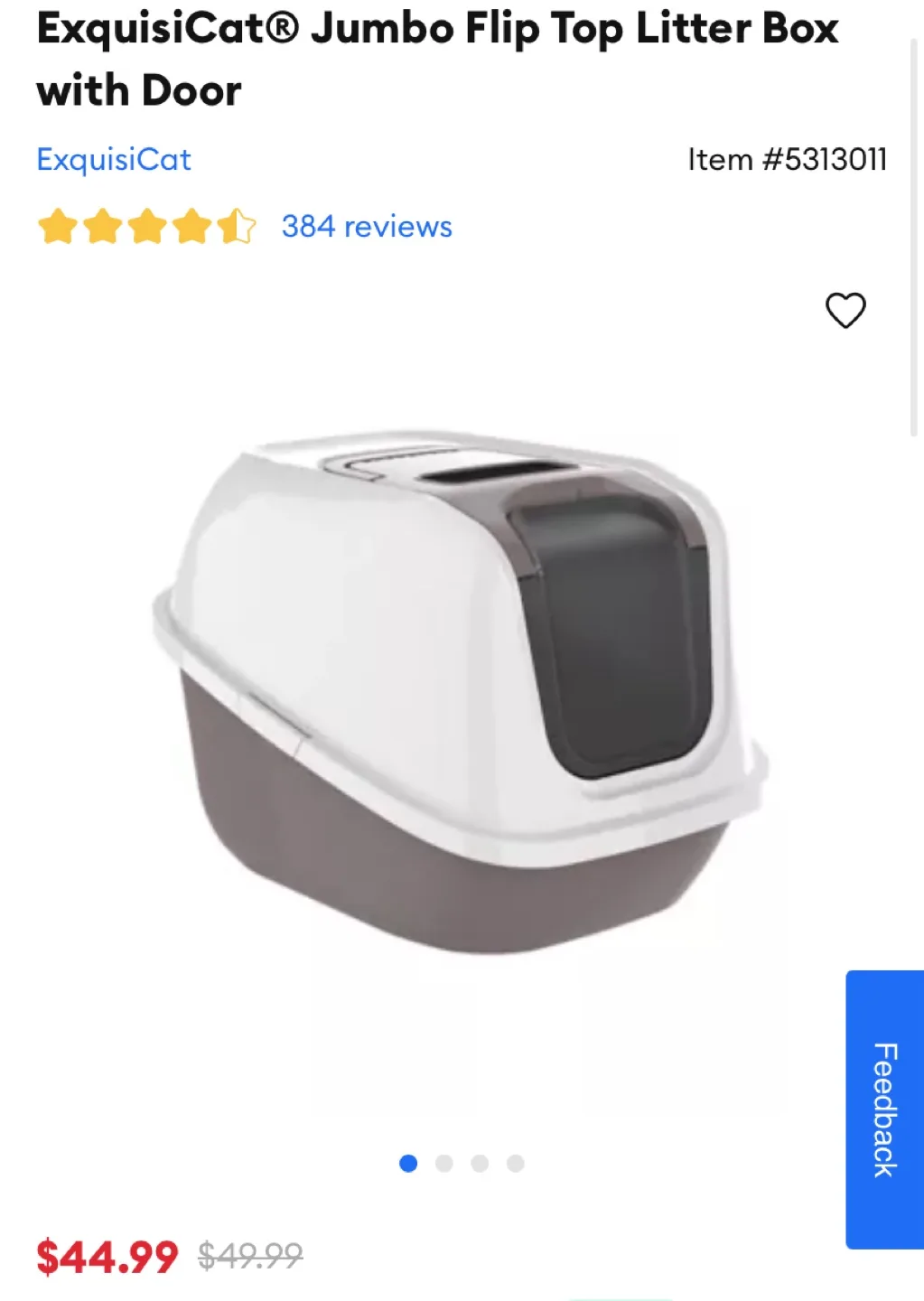
Task: Open the 384 reviews page
Action: 365,226
